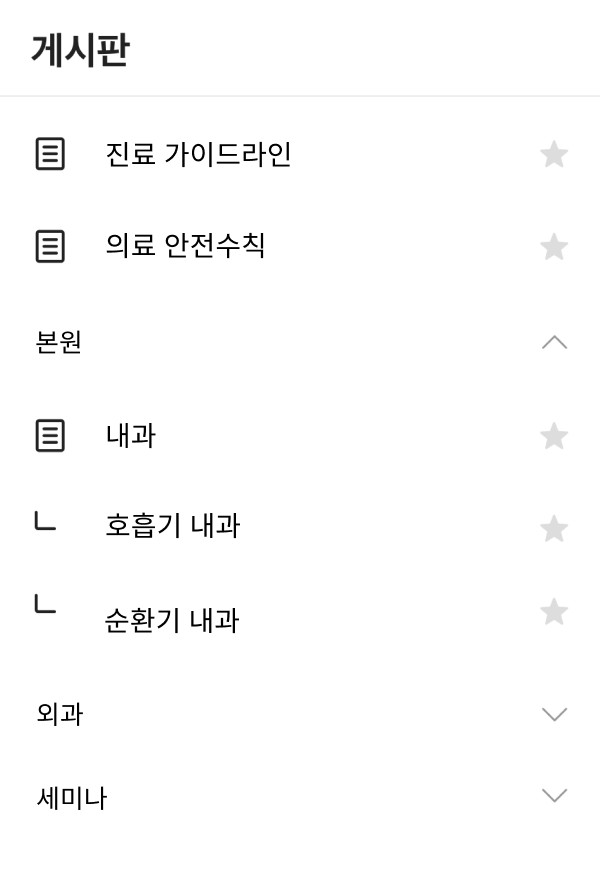
Task: Open the 내과 board
Action: 131,436
